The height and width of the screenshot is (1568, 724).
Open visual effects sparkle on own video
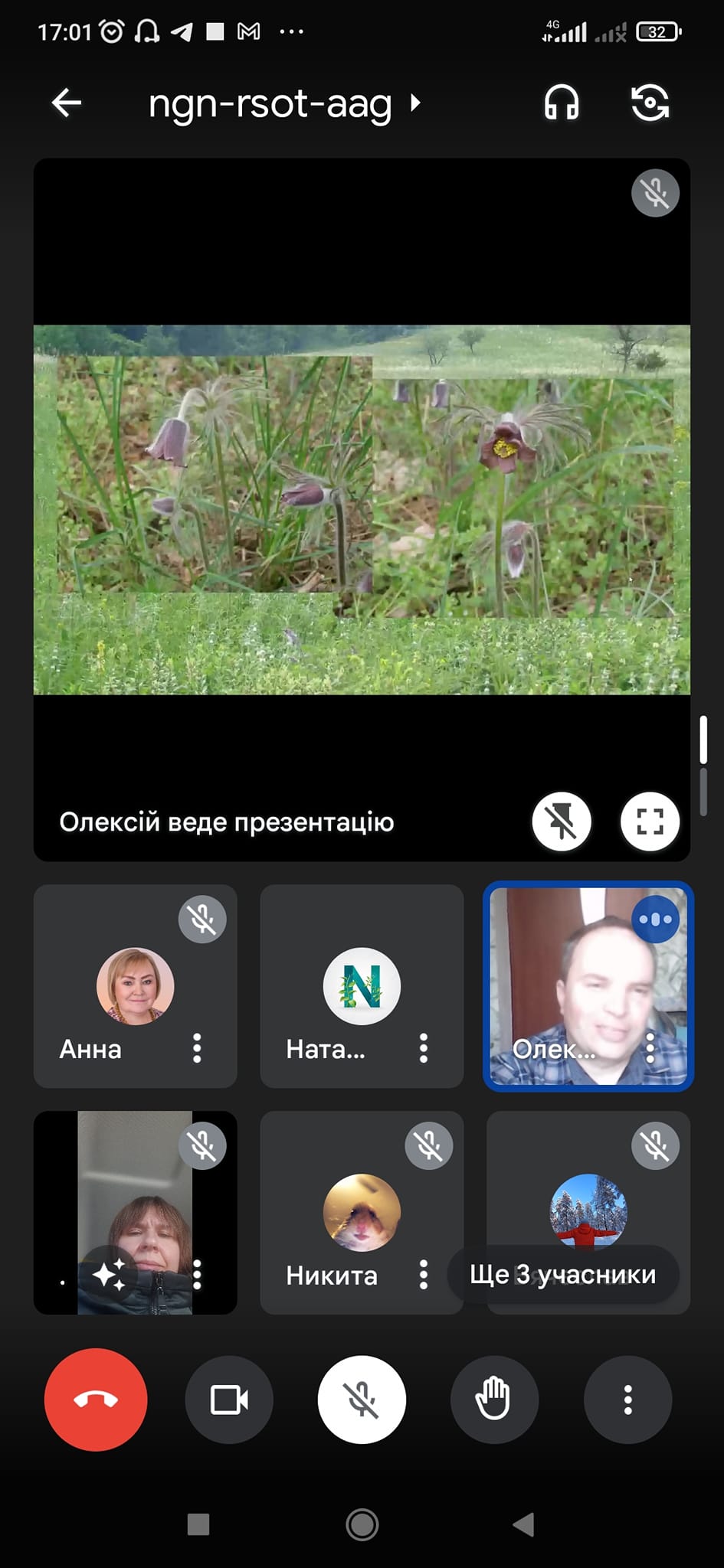(108, 1275)
